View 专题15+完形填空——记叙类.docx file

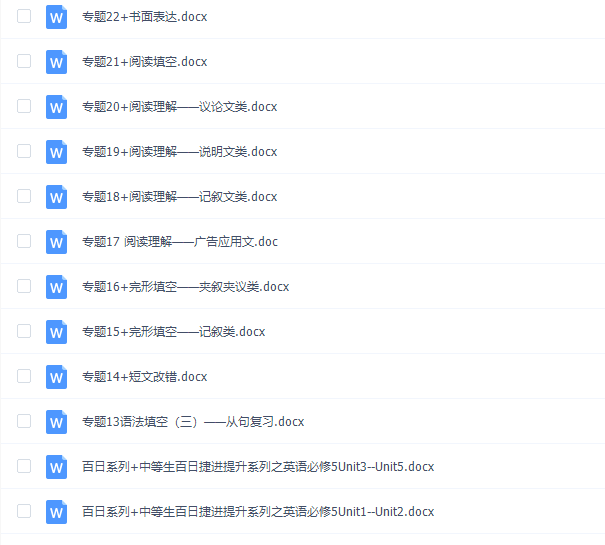coord(173,332)
